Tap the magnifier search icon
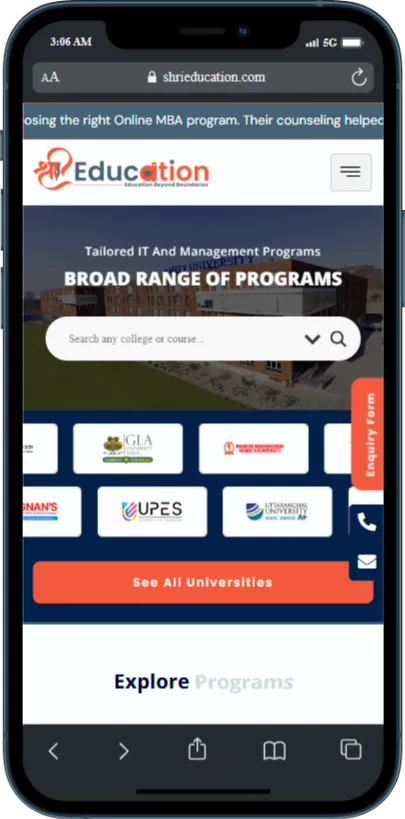Screen dimensions: 405x819 pos(338,339)
